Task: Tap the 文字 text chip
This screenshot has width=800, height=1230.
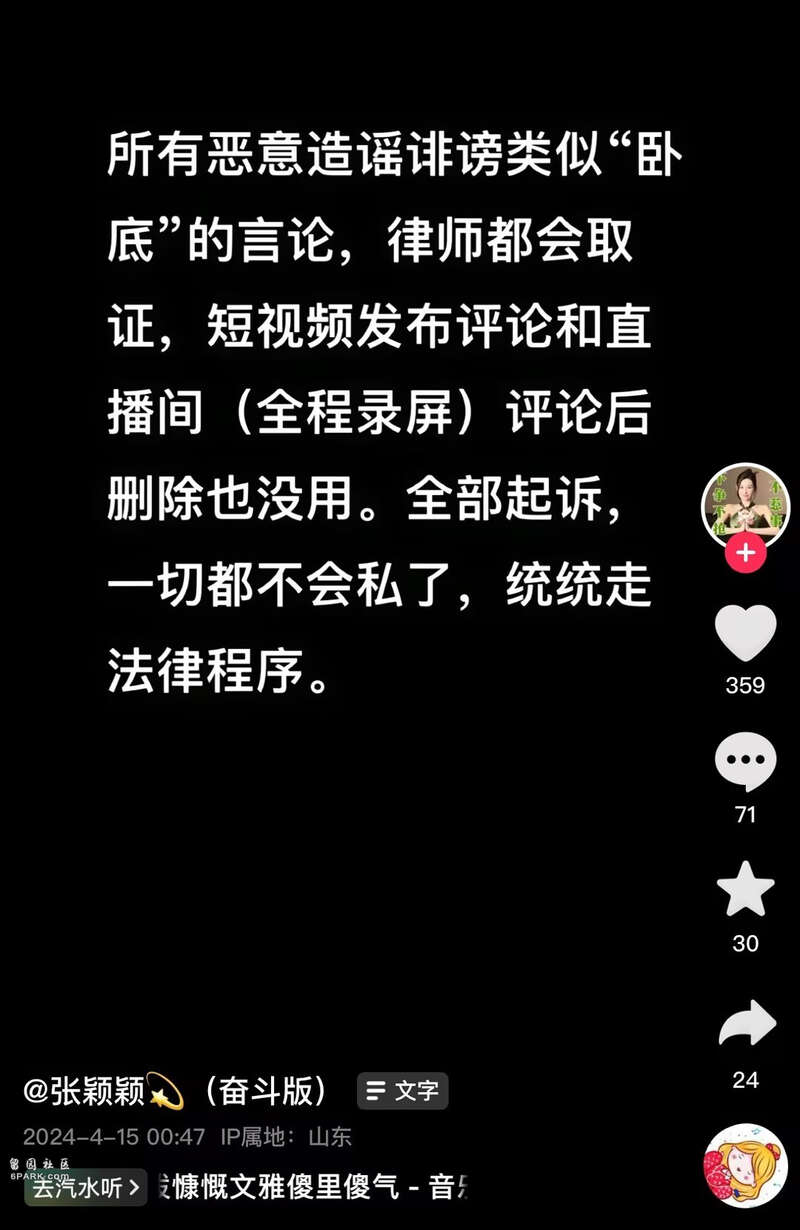Action: 403,1091
